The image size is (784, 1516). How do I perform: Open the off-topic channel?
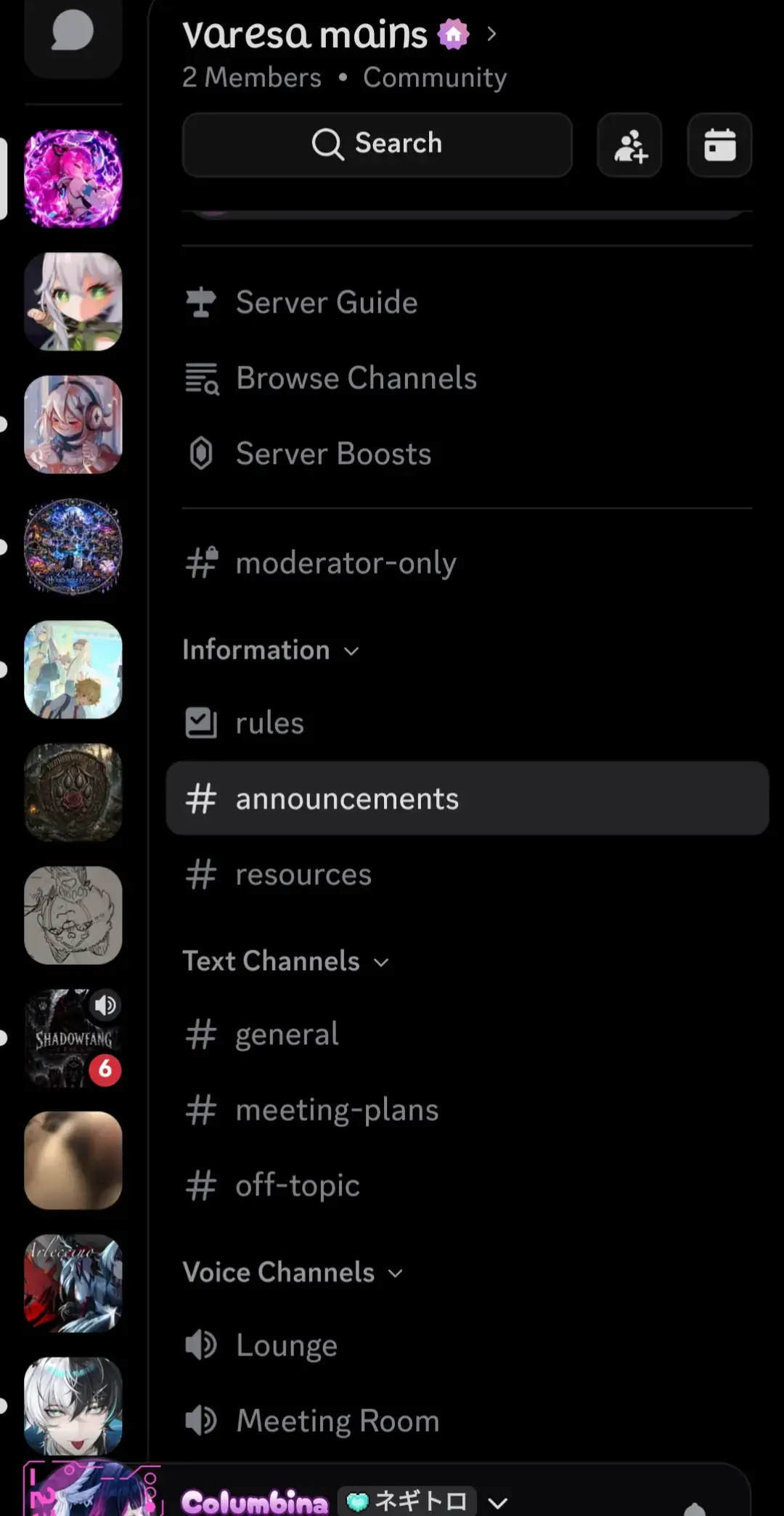tap(467, 1185)
